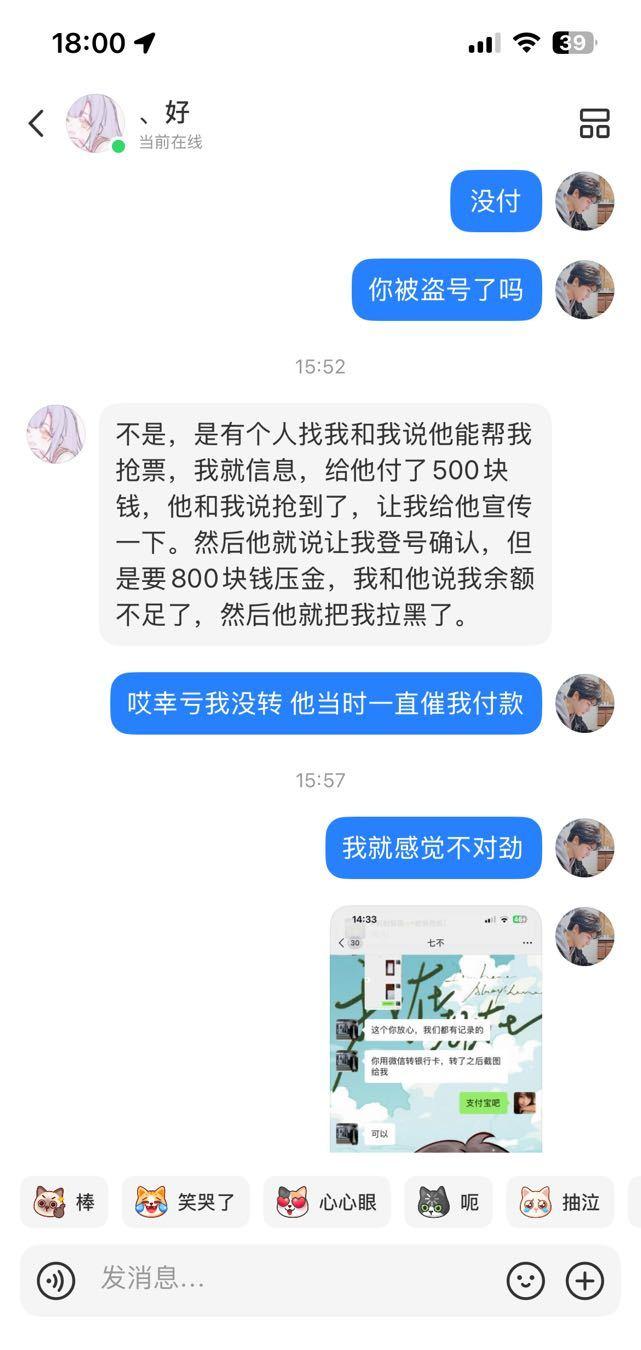
Task: Send the 呃 quick sticker
Action: [x=448, y=1202]
